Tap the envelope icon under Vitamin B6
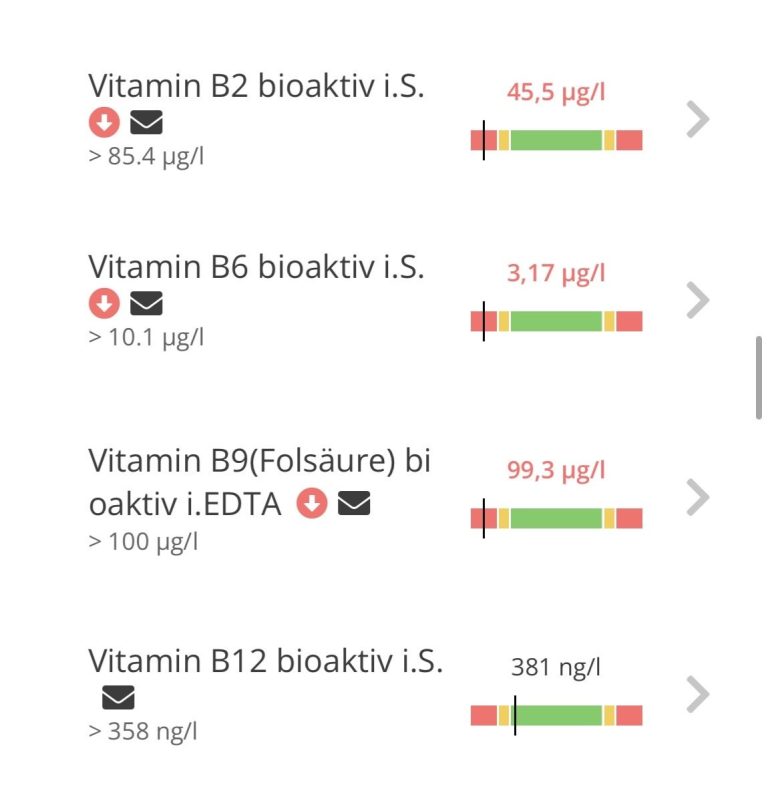768x799 pixels. [x=146, y=303]
